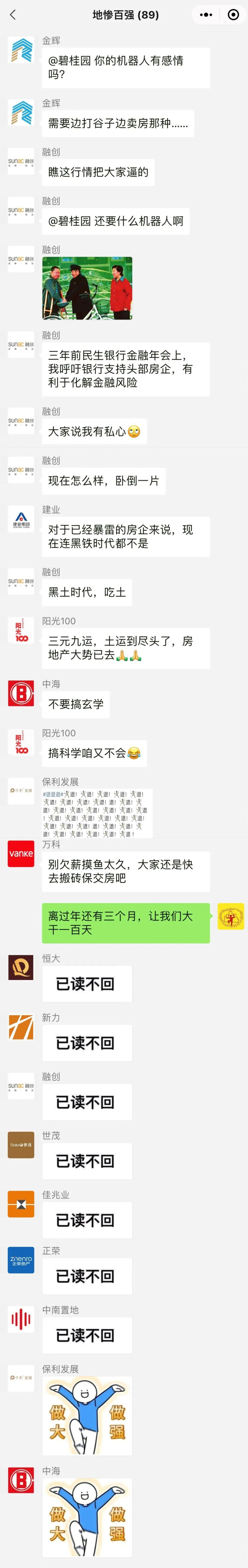Open 金辉's avatar next to the 碧桂园 mention
The width and height of the screenshot is (248, 1568).
pyautogui.click(x=21, y=49)
